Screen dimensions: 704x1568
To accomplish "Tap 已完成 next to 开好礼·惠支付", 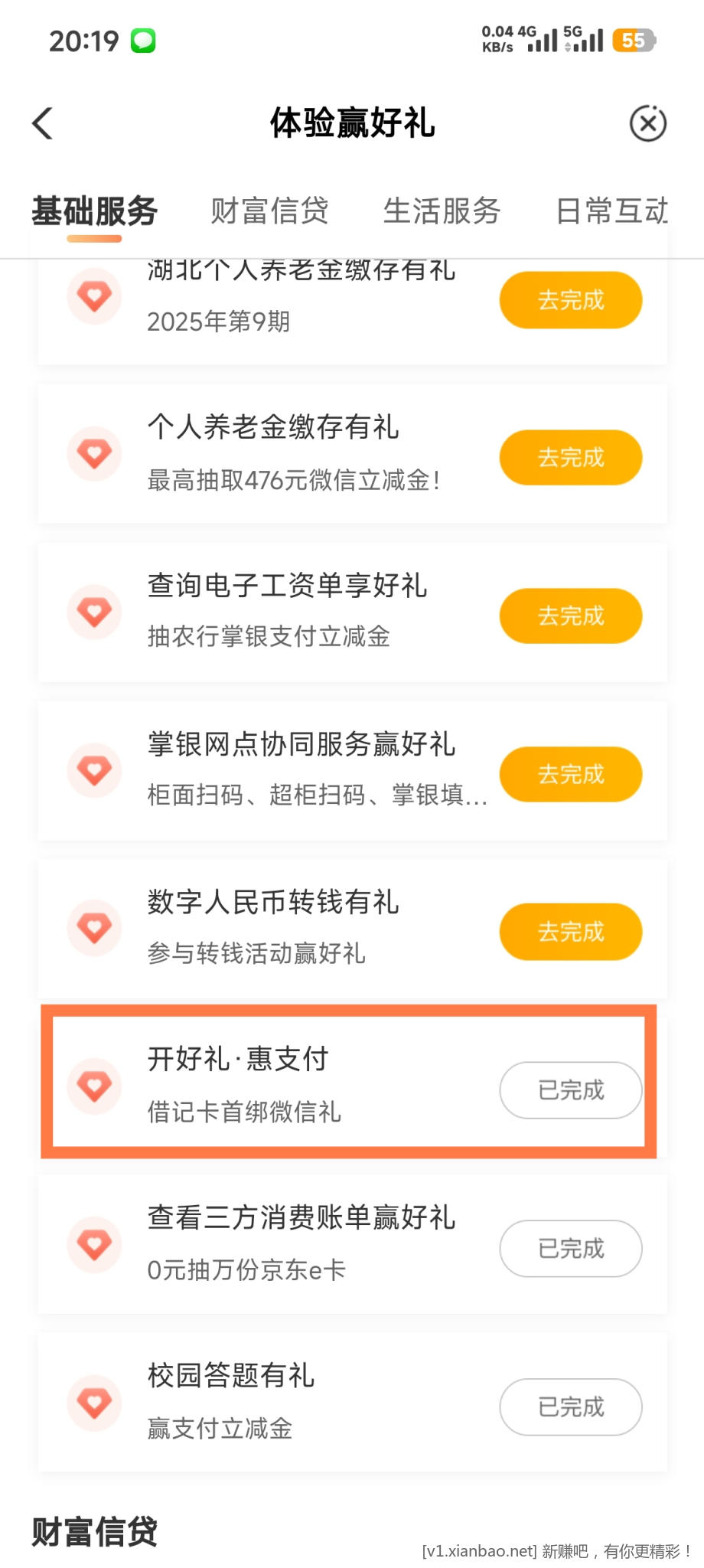I will click(x=570, y=1090).
